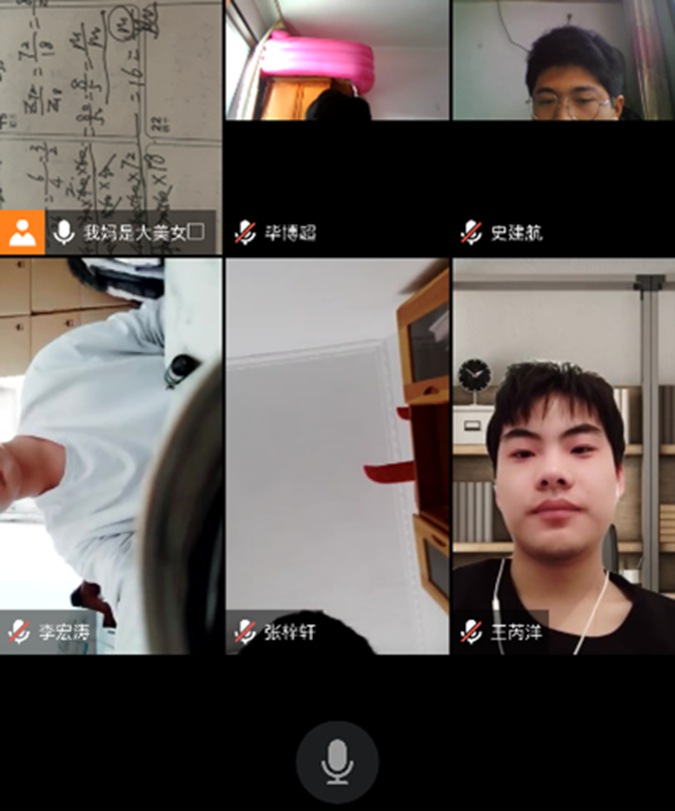Enlarge 李宏涛's video tile
The image size is (675, 811).
[x=110, y=455]
